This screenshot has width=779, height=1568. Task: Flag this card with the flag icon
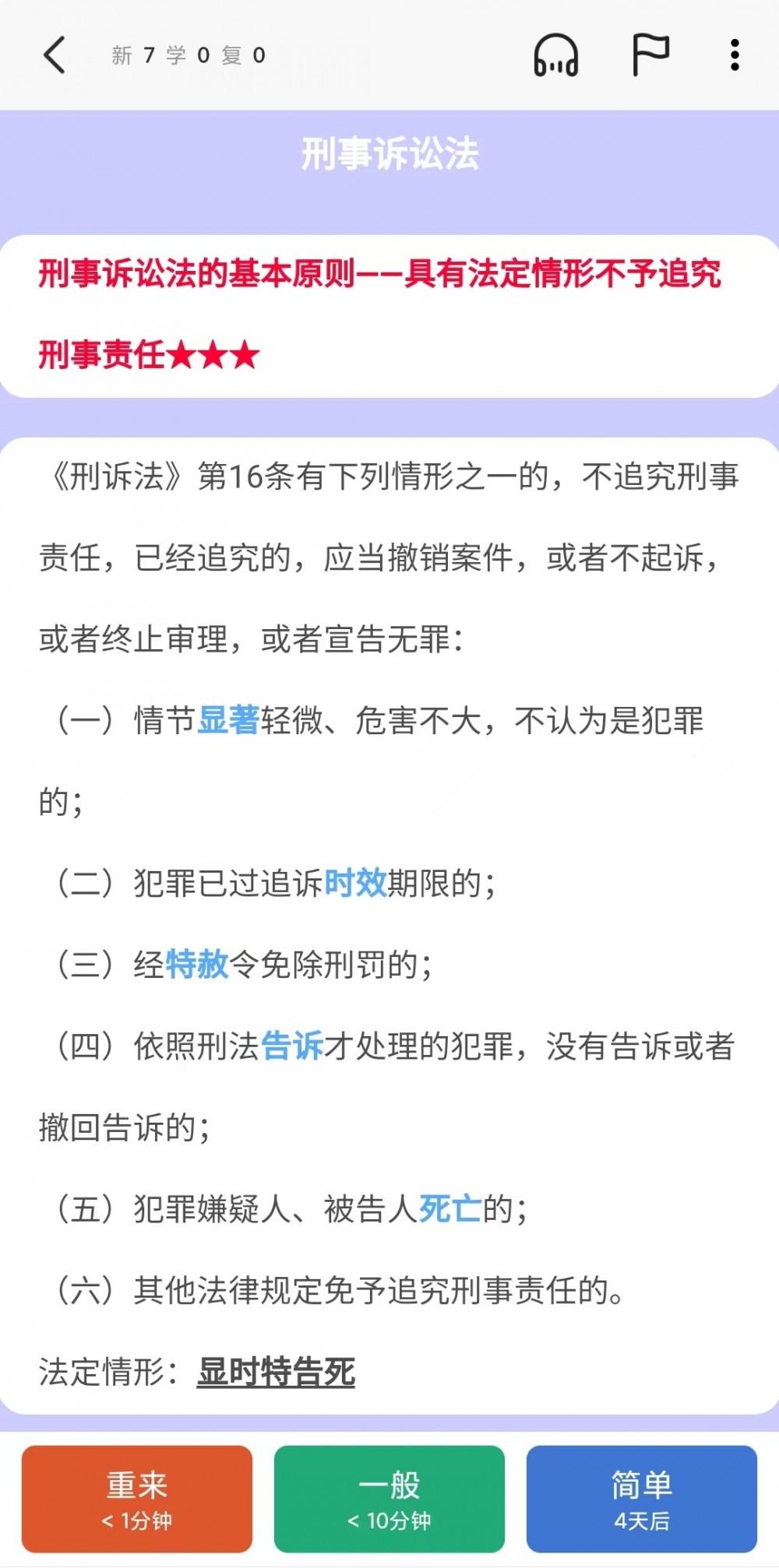click(650, 55)
